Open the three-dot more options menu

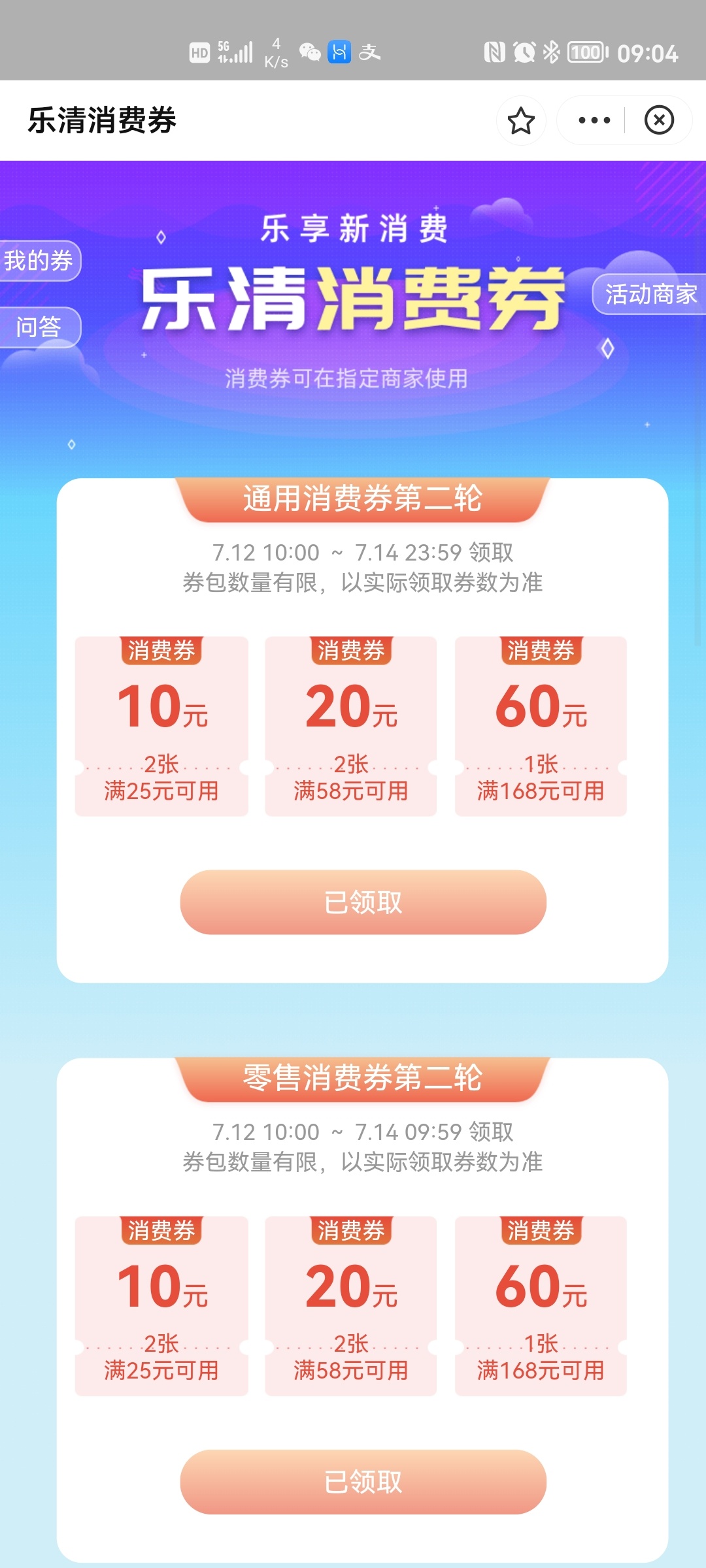tap(594, 121)
